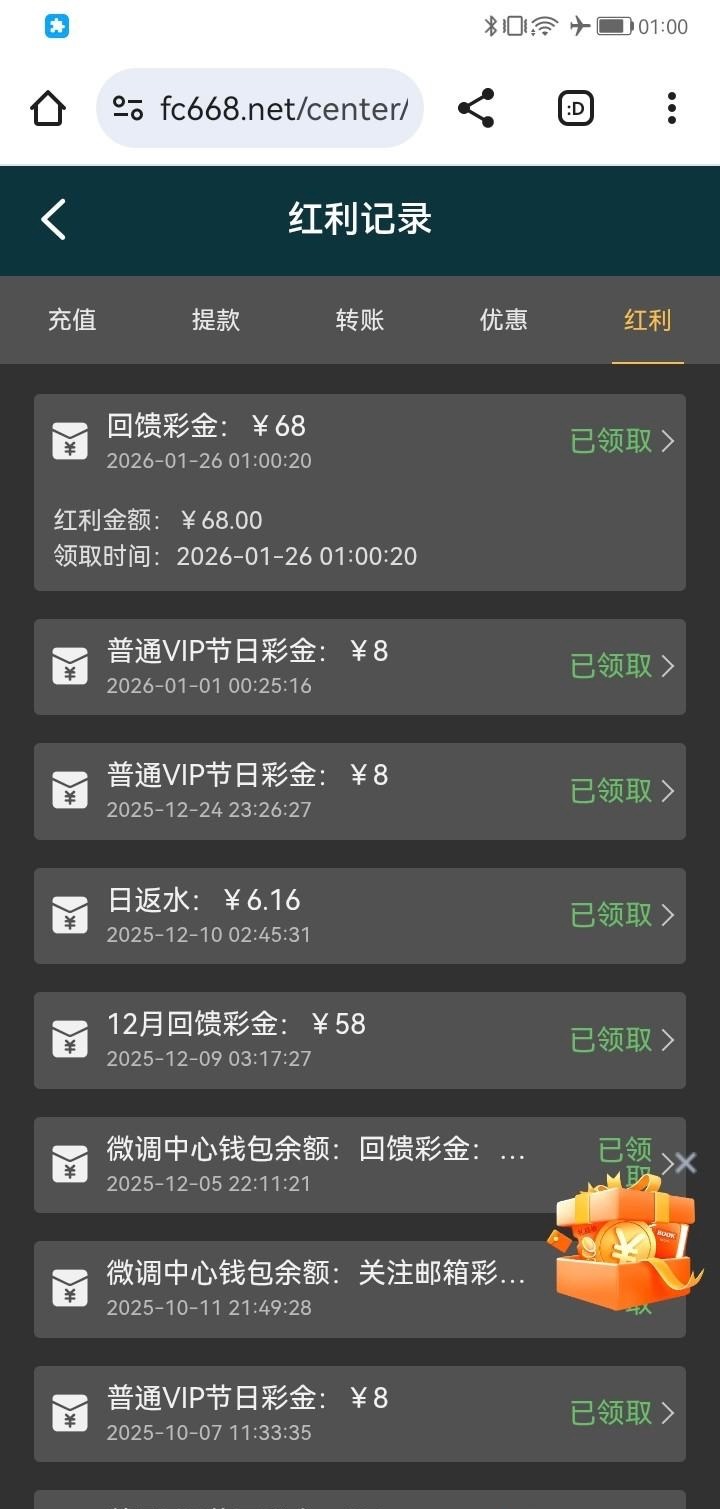Viewport: 720px width, 1509px height.
Task: Go back from the 红利记录 page
Action: click(x=54, y=219)
